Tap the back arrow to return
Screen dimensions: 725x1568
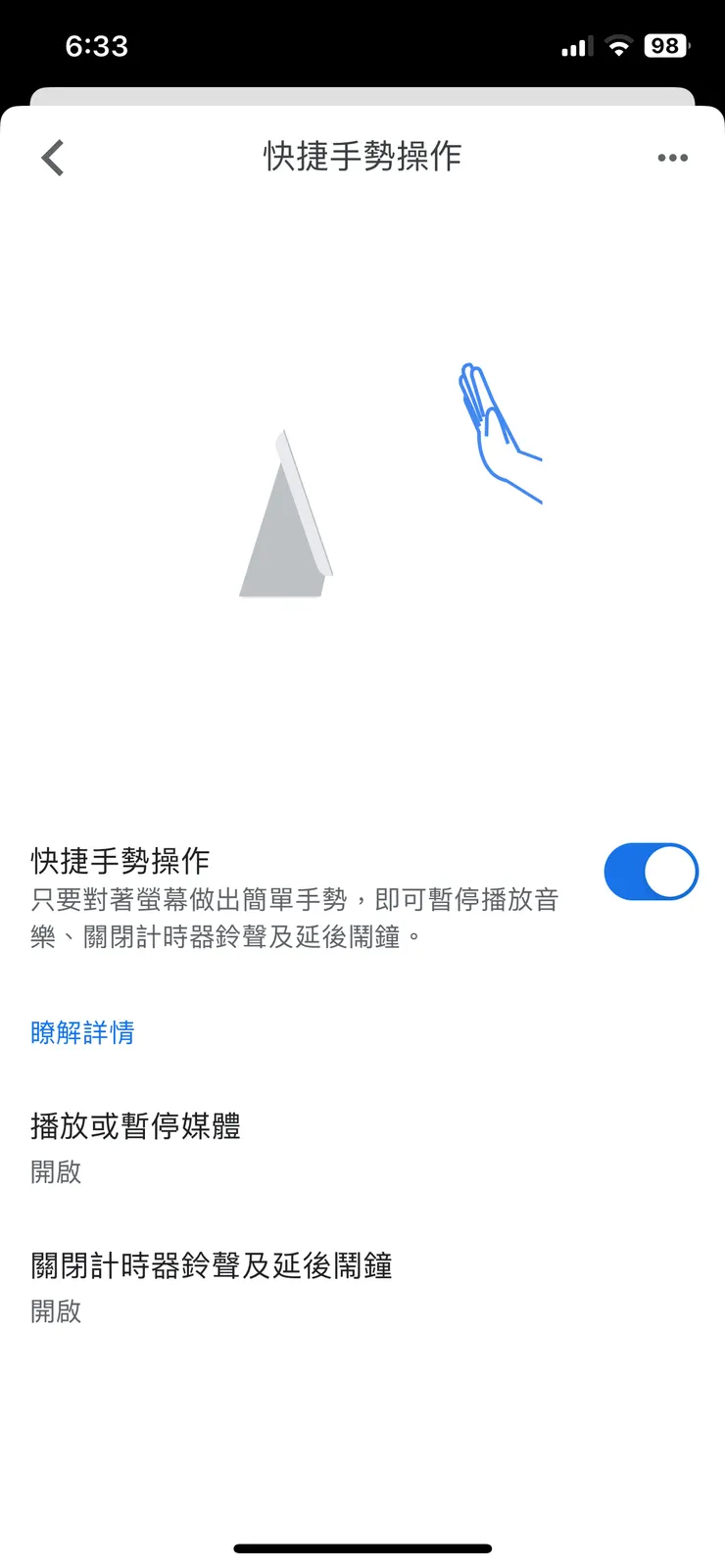click(52, 157)
